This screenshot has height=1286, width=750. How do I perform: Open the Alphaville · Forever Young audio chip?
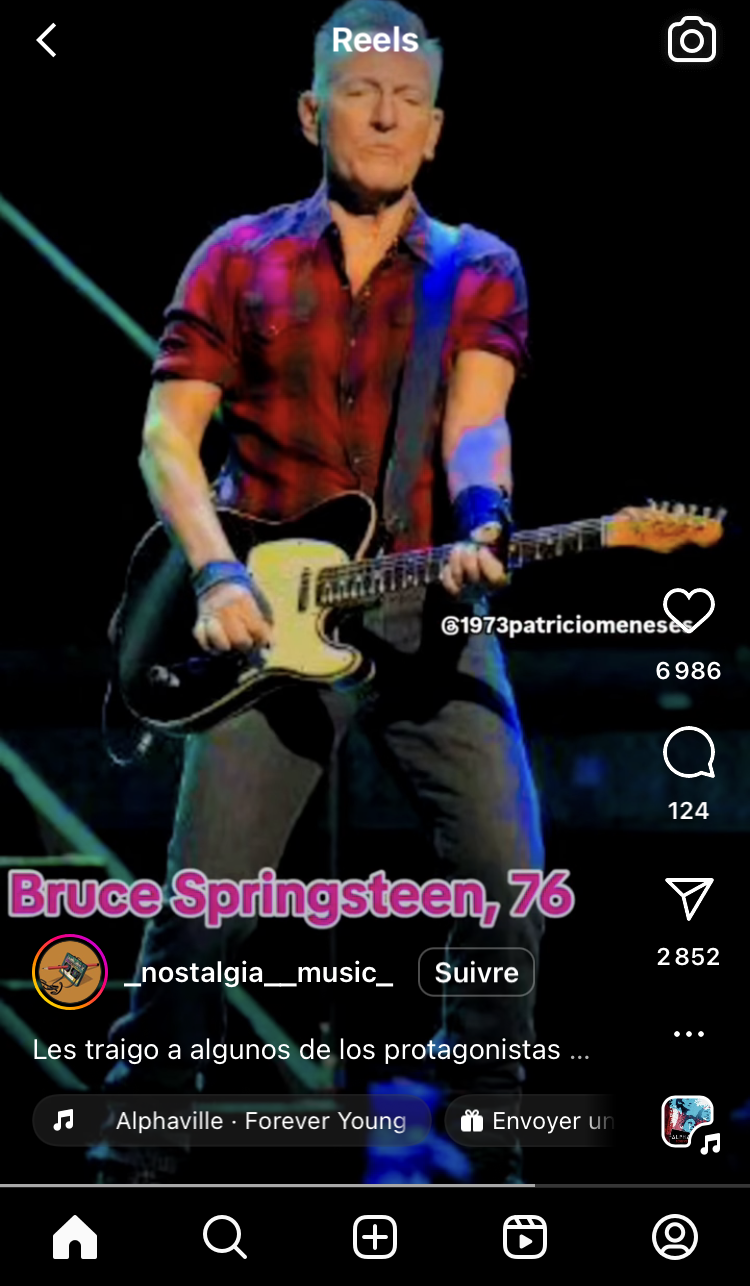coord(232,1121)
